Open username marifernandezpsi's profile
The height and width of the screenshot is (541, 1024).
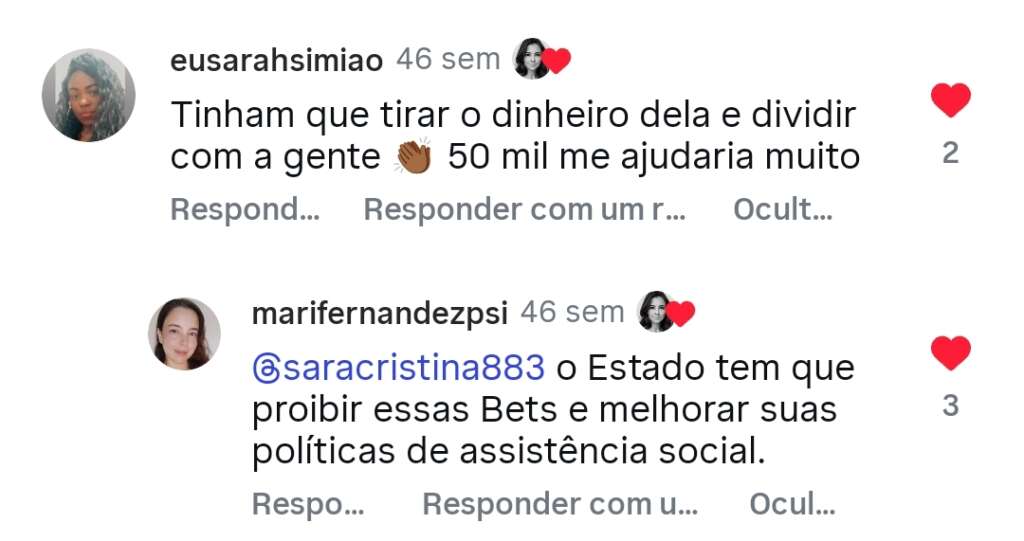coord(379,314)
